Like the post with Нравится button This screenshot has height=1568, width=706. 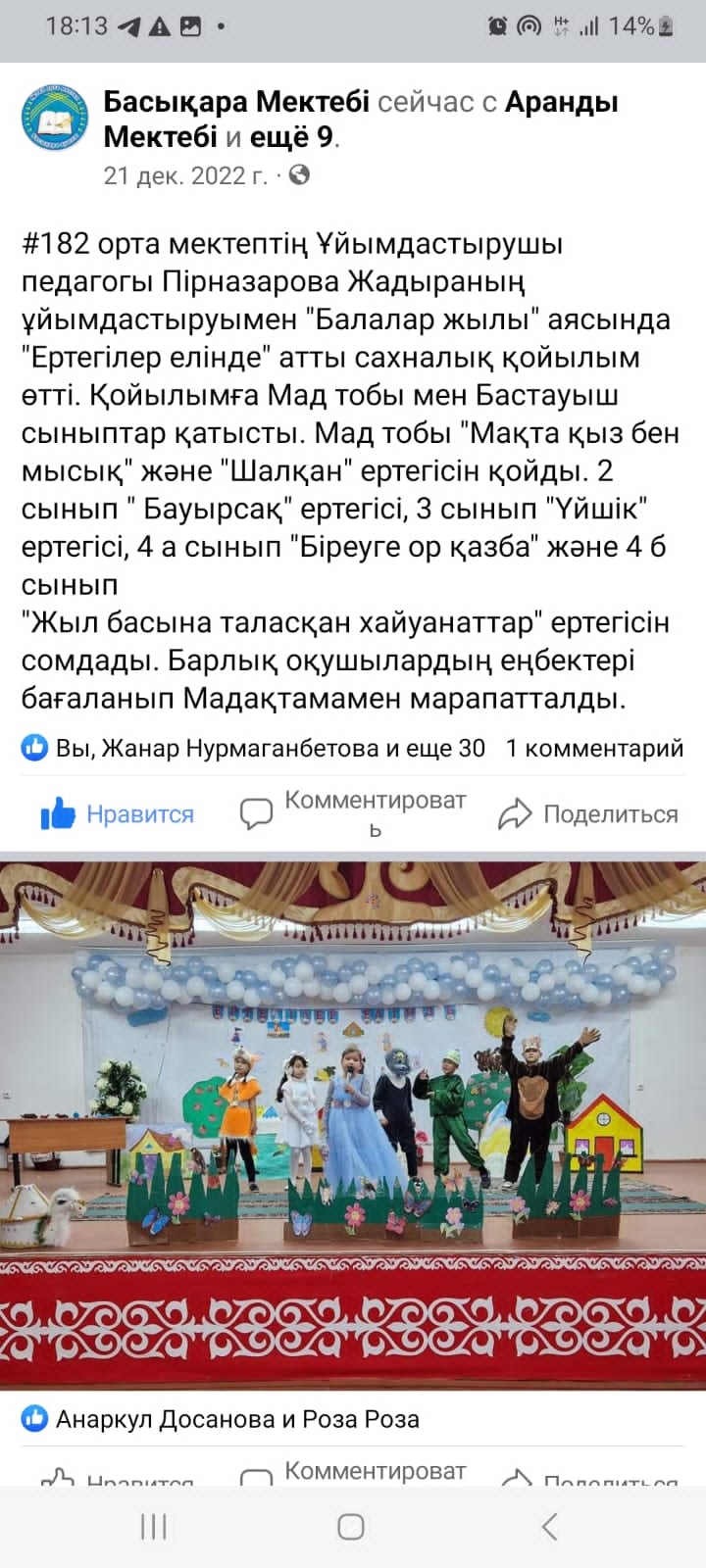coord(118,813)
